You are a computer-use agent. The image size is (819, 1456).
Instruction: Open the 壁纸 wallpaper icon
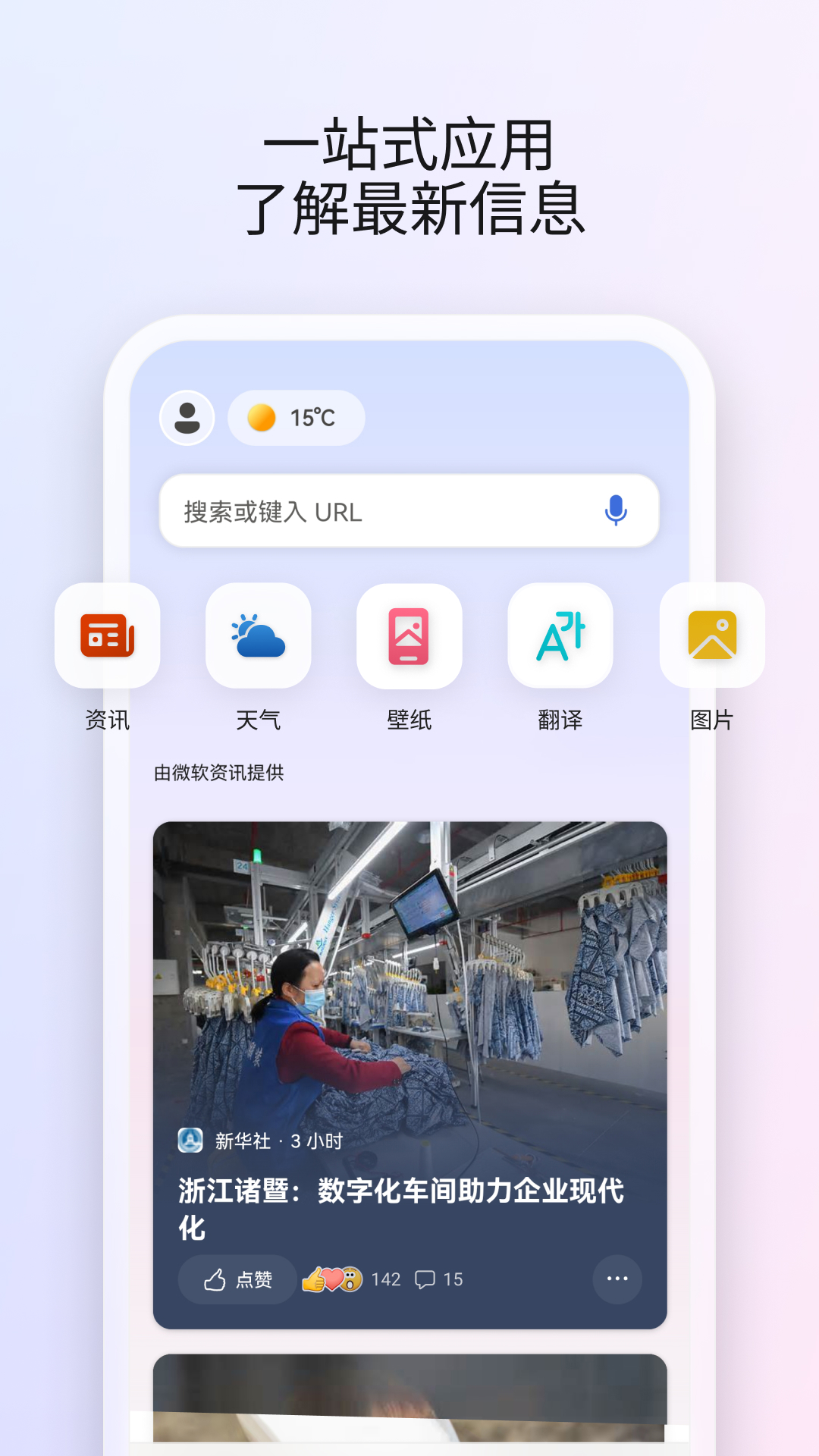pyautogui.click(x=409, y=635)
